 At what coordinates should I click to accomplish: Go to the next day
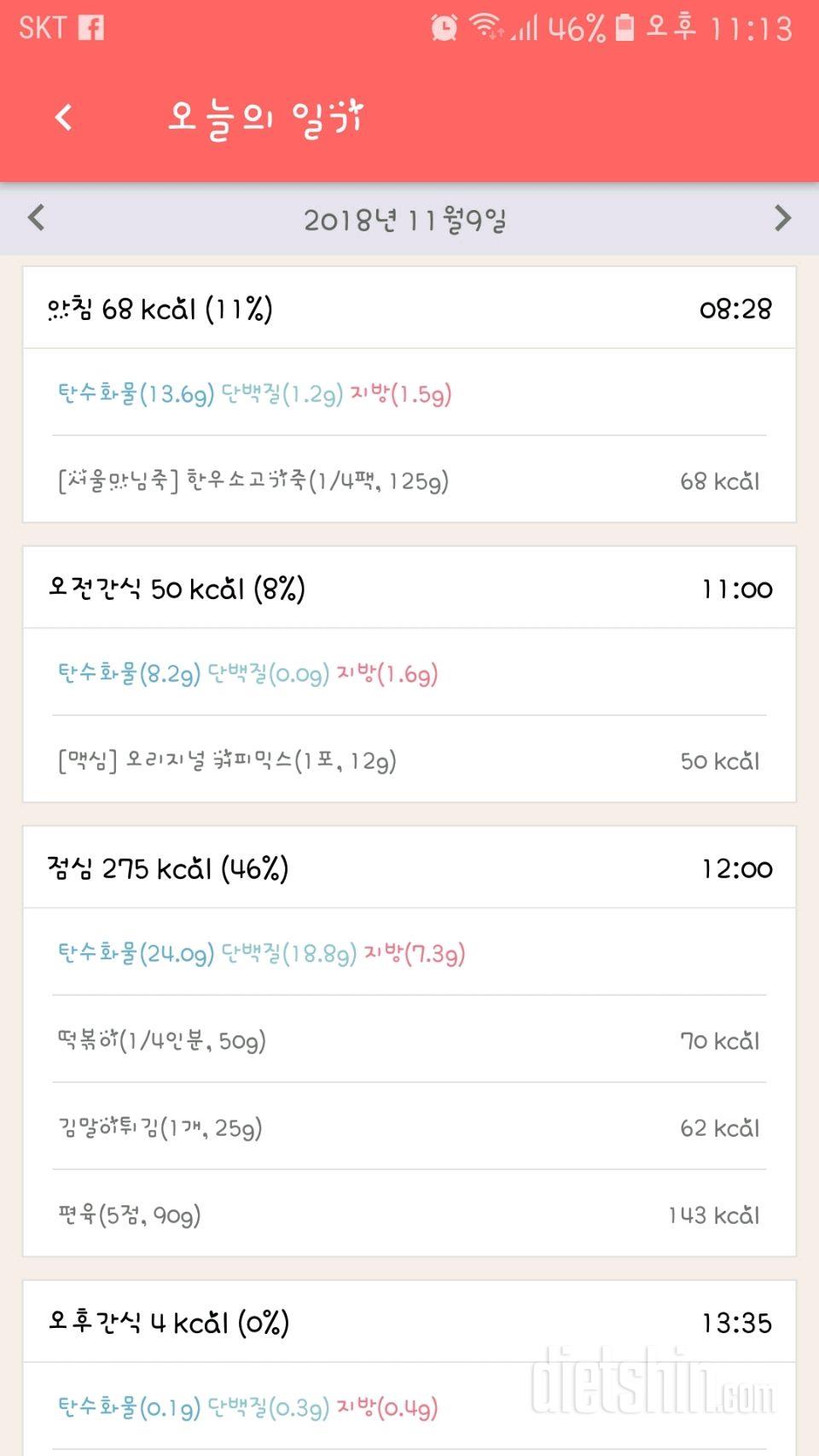point(782,218)
